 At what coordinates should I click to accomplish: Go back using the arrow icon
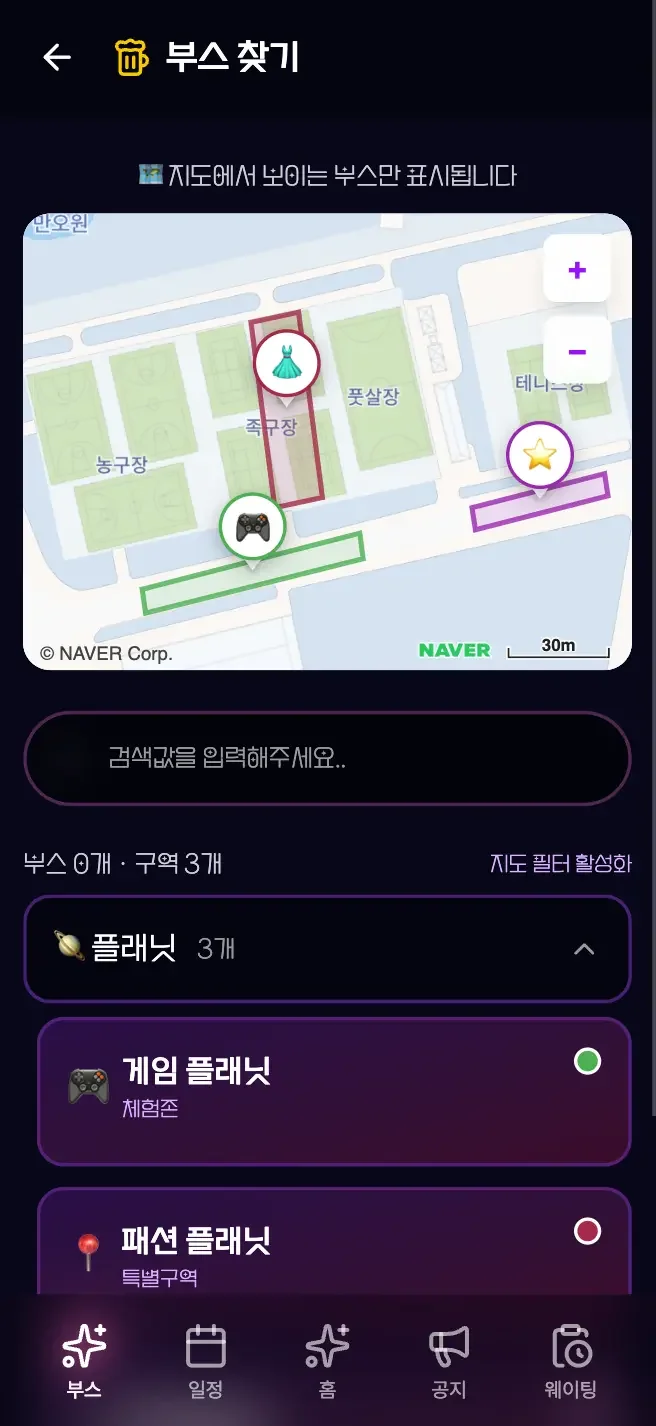tap(57, 58)
